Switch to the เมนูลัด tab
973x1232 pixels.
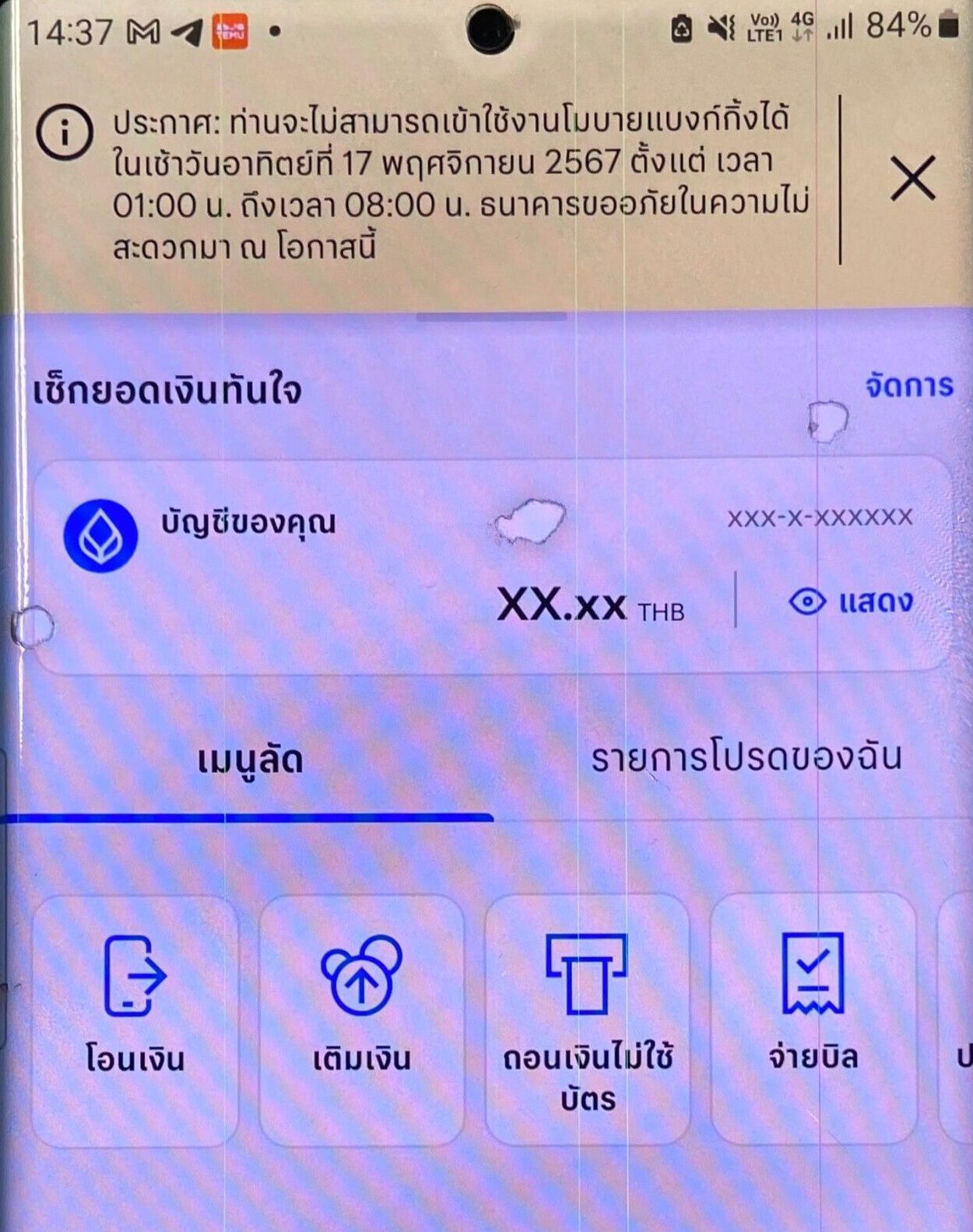pos(249,760)
